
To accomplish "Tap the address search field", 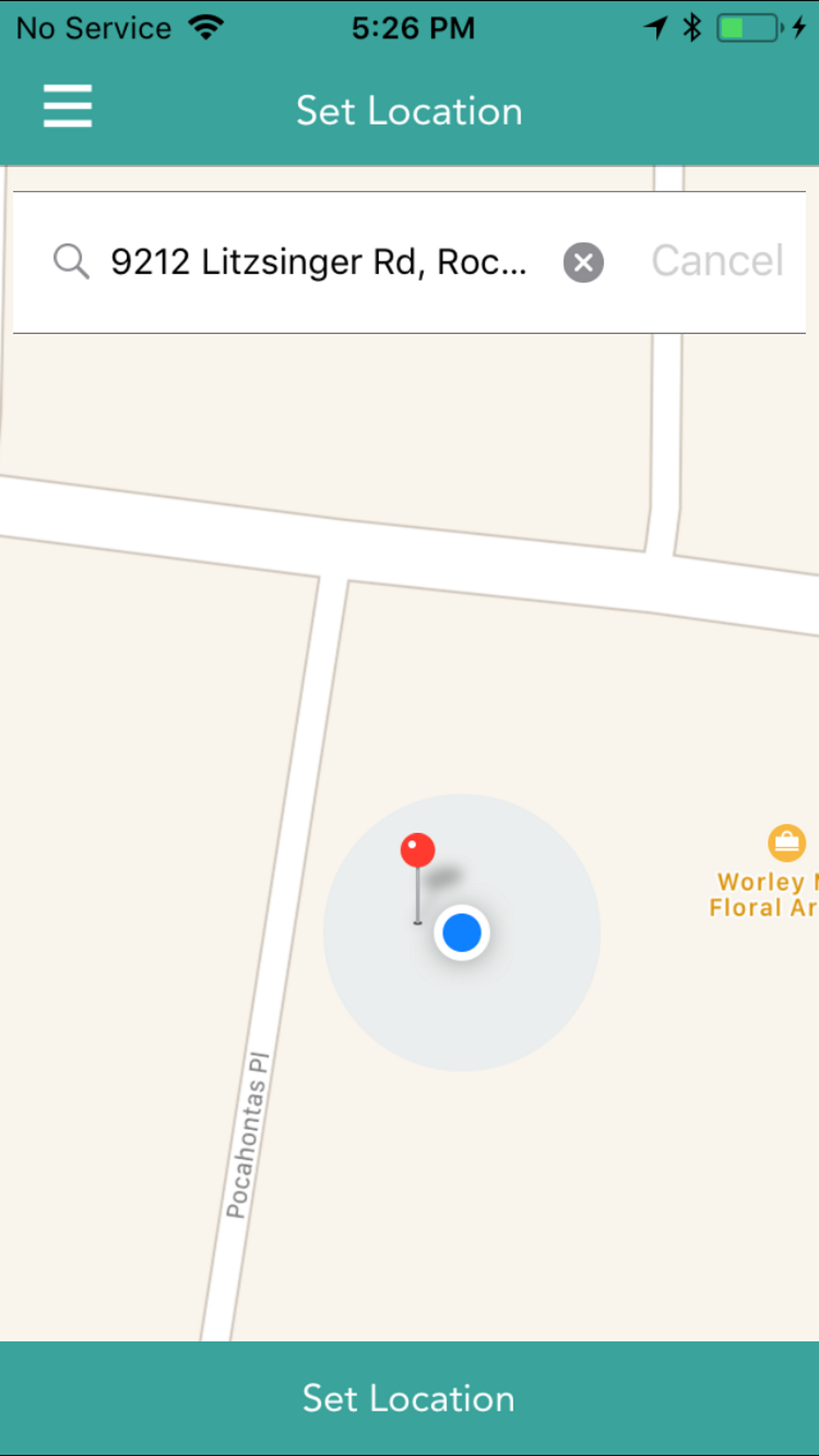I will pos(318,262).
